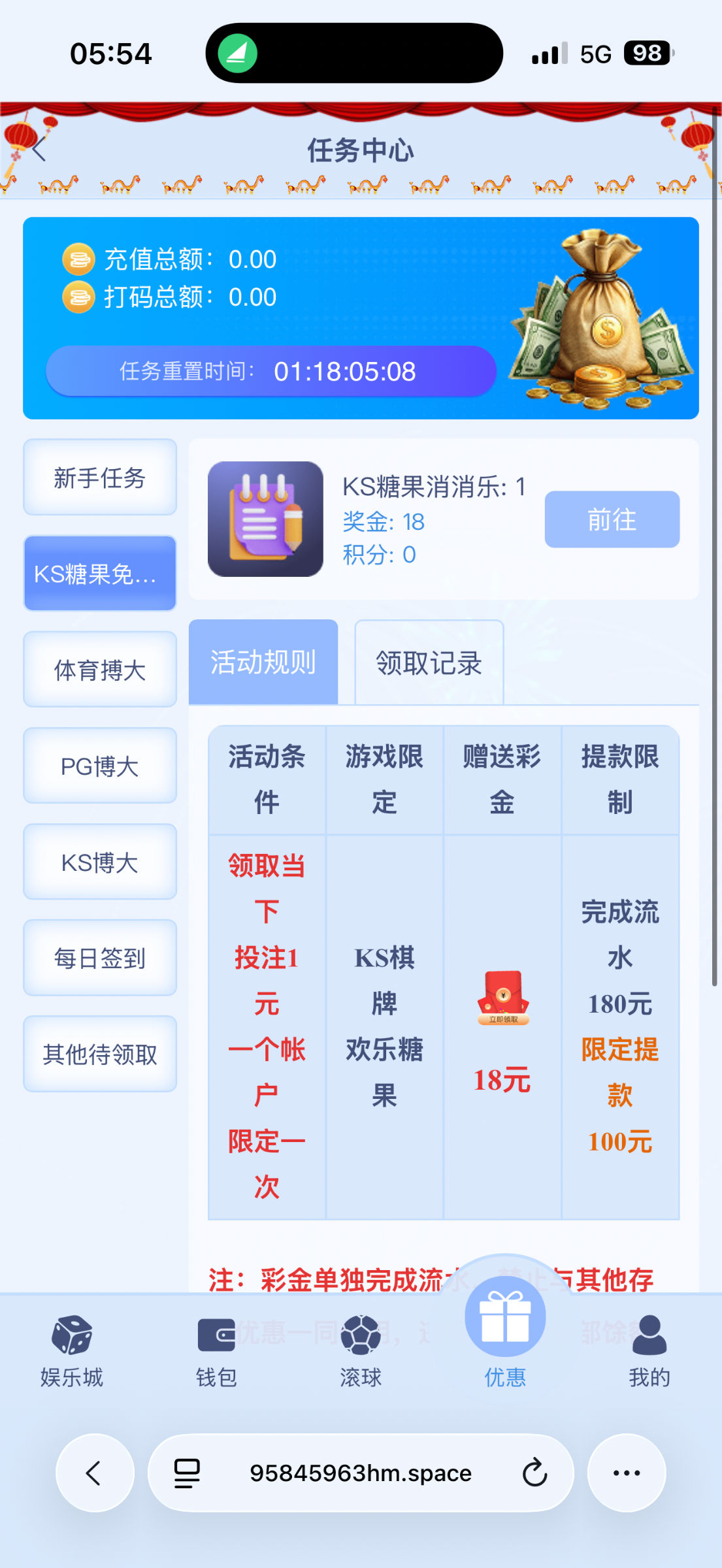Open the PG博大 task category
Viewport: 722px width, 1568px height.
tap(100, 766)
